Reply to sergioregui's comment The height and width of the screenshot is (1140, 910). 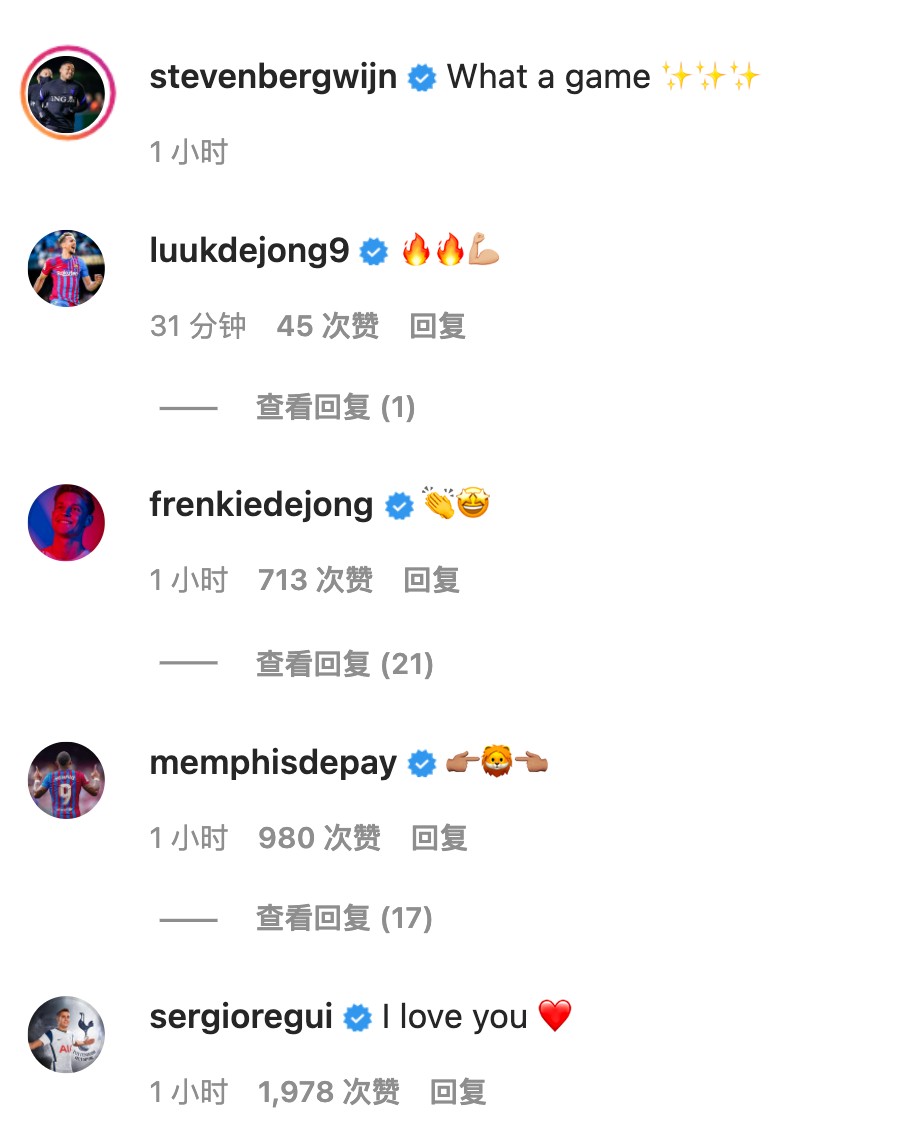click(458, 1092)
